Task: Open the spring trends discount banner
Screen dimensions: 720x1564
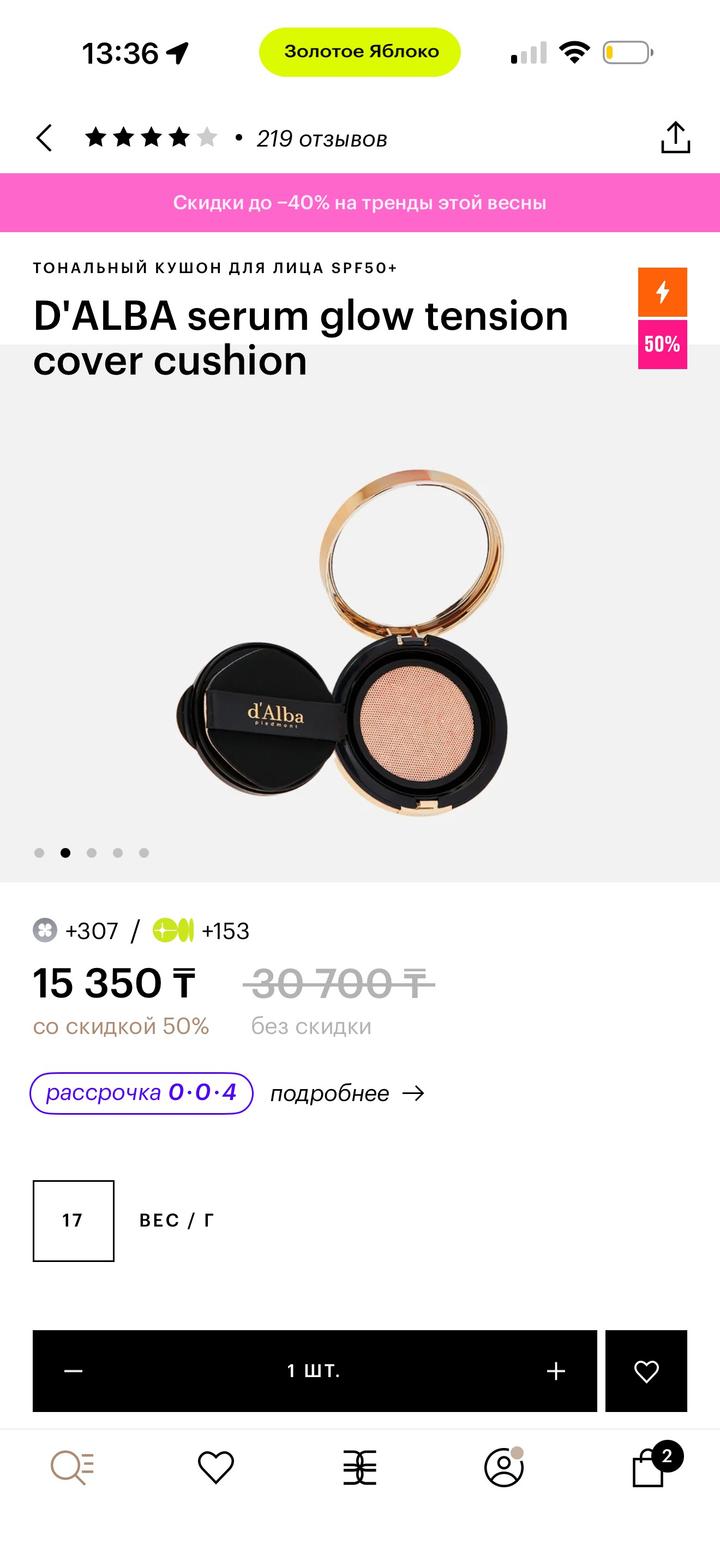Action: click(360, 202)
